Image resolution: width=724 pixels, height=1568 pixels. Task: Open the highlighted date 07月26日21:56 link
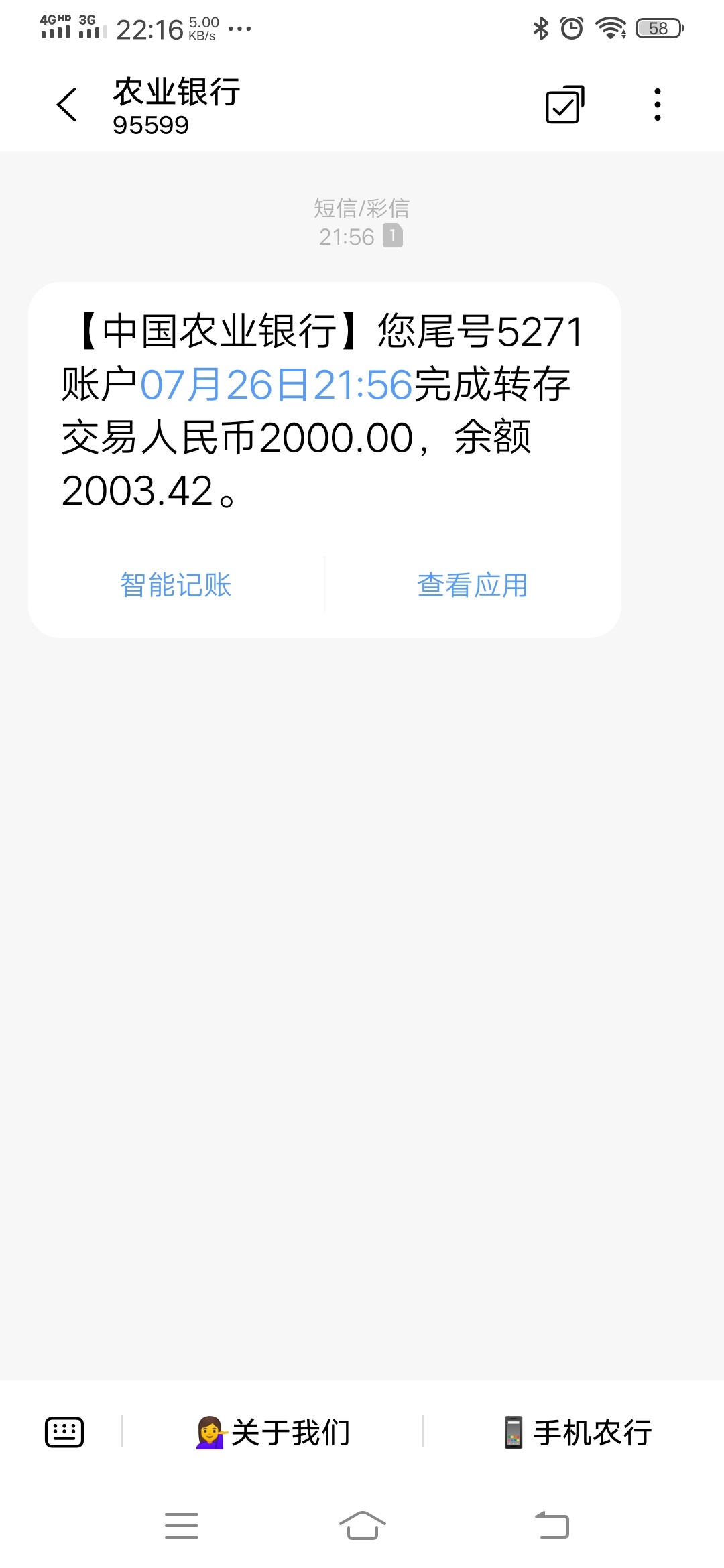[276, 385]
